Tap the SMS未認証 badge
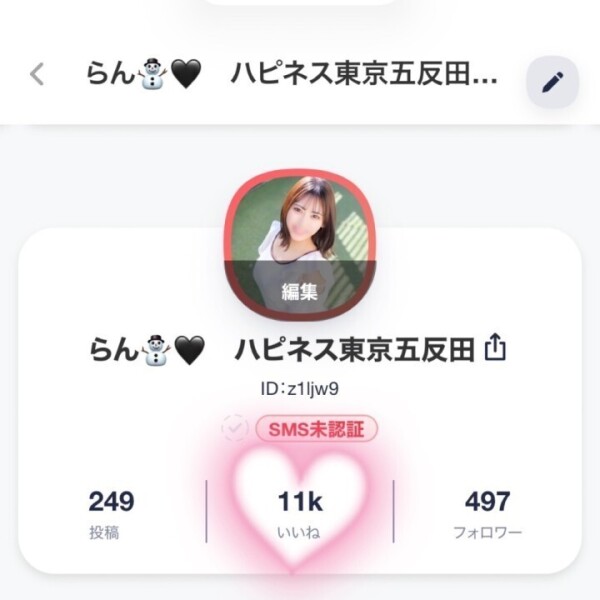The height and width of the screenshot is (600, 600). click(316, 429)
